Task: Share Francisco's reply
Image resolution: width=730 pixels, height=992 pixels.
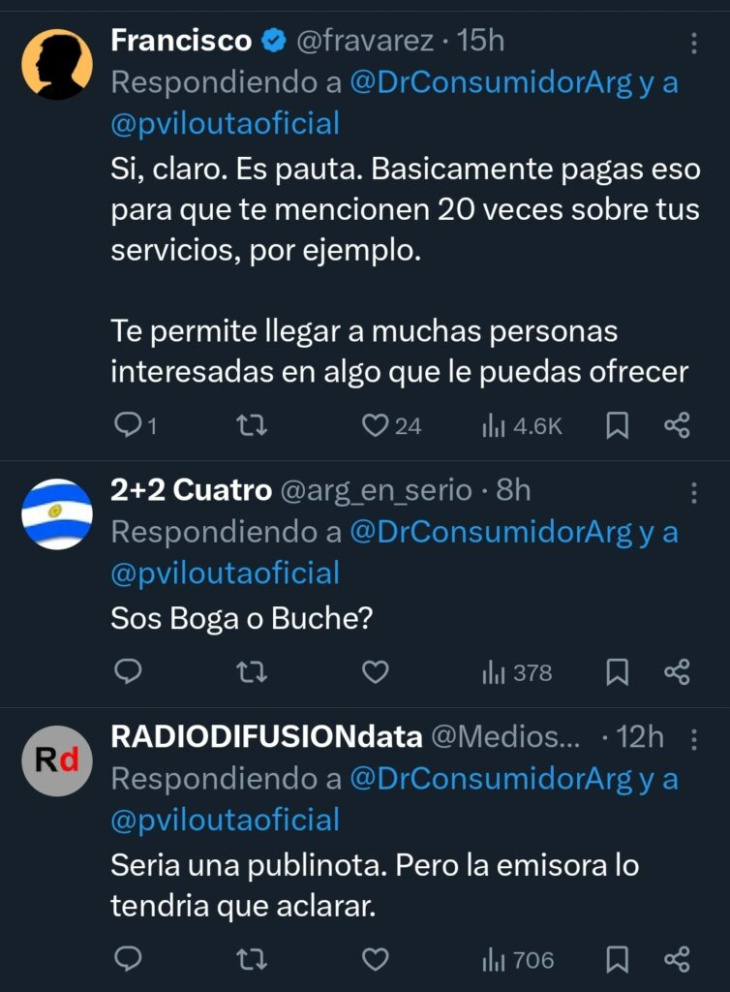Action: point(677,425)
